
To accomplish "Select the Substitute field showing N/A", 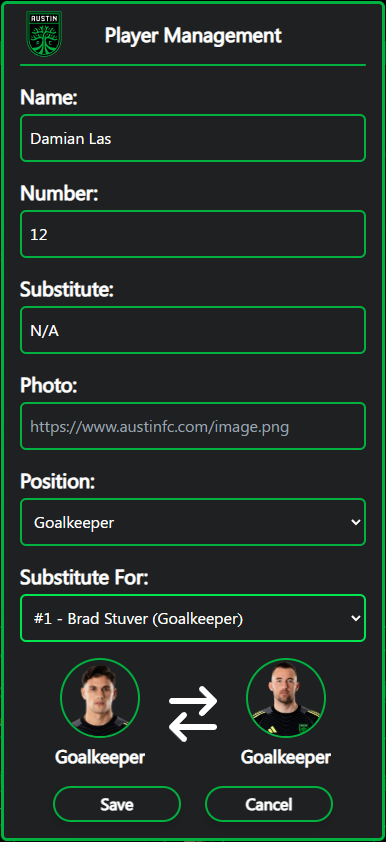I will pos(193,330).
